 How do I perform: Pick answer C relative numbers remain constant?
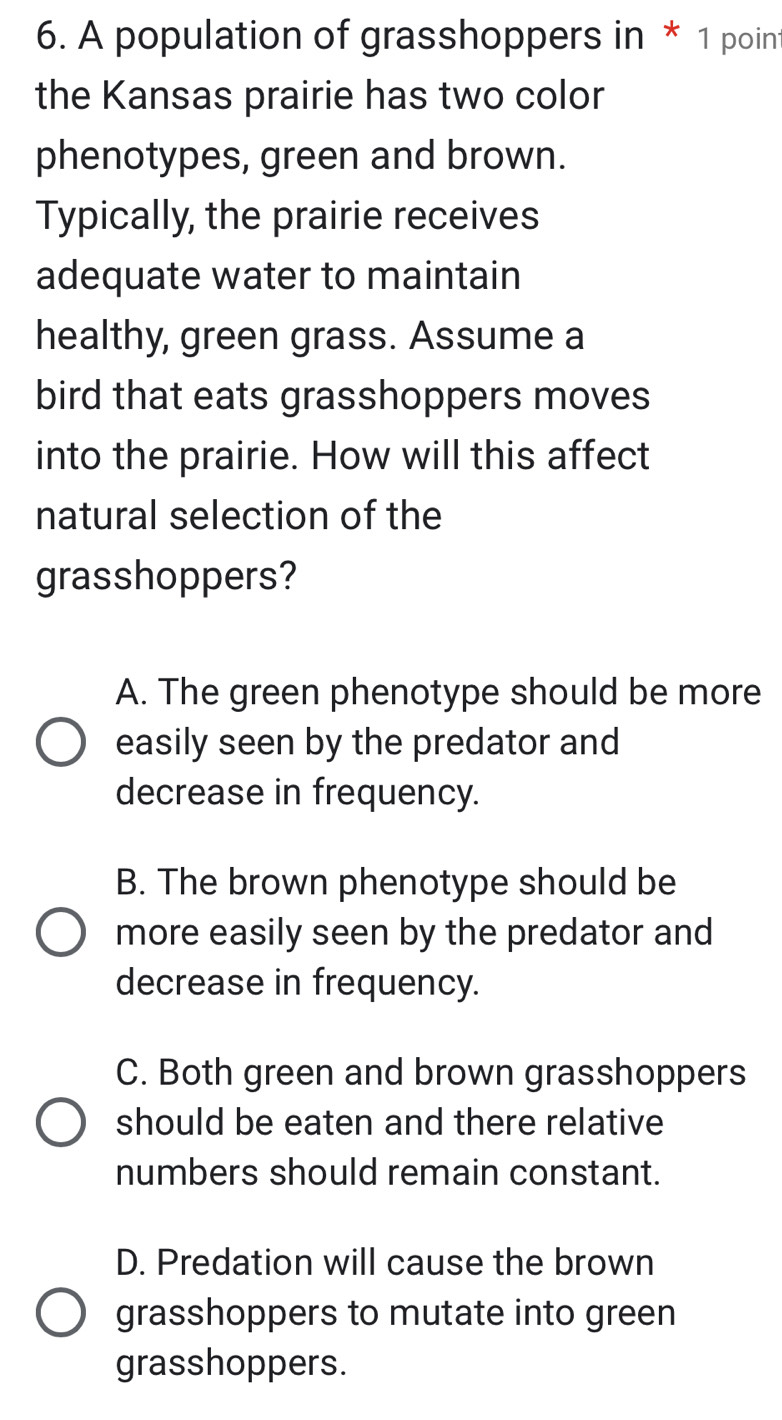tap(61, 1122)
